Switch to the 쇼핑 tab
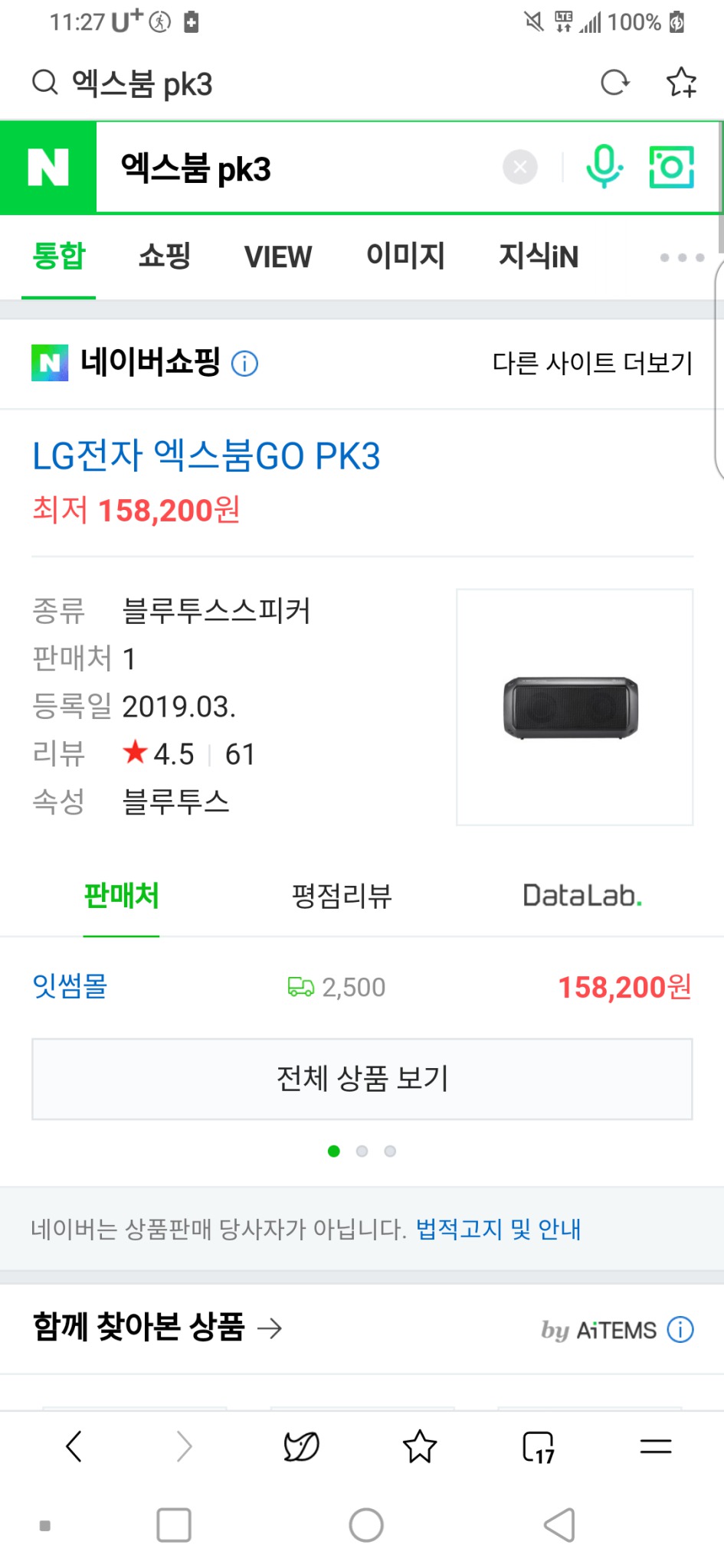 pos(163,256)
